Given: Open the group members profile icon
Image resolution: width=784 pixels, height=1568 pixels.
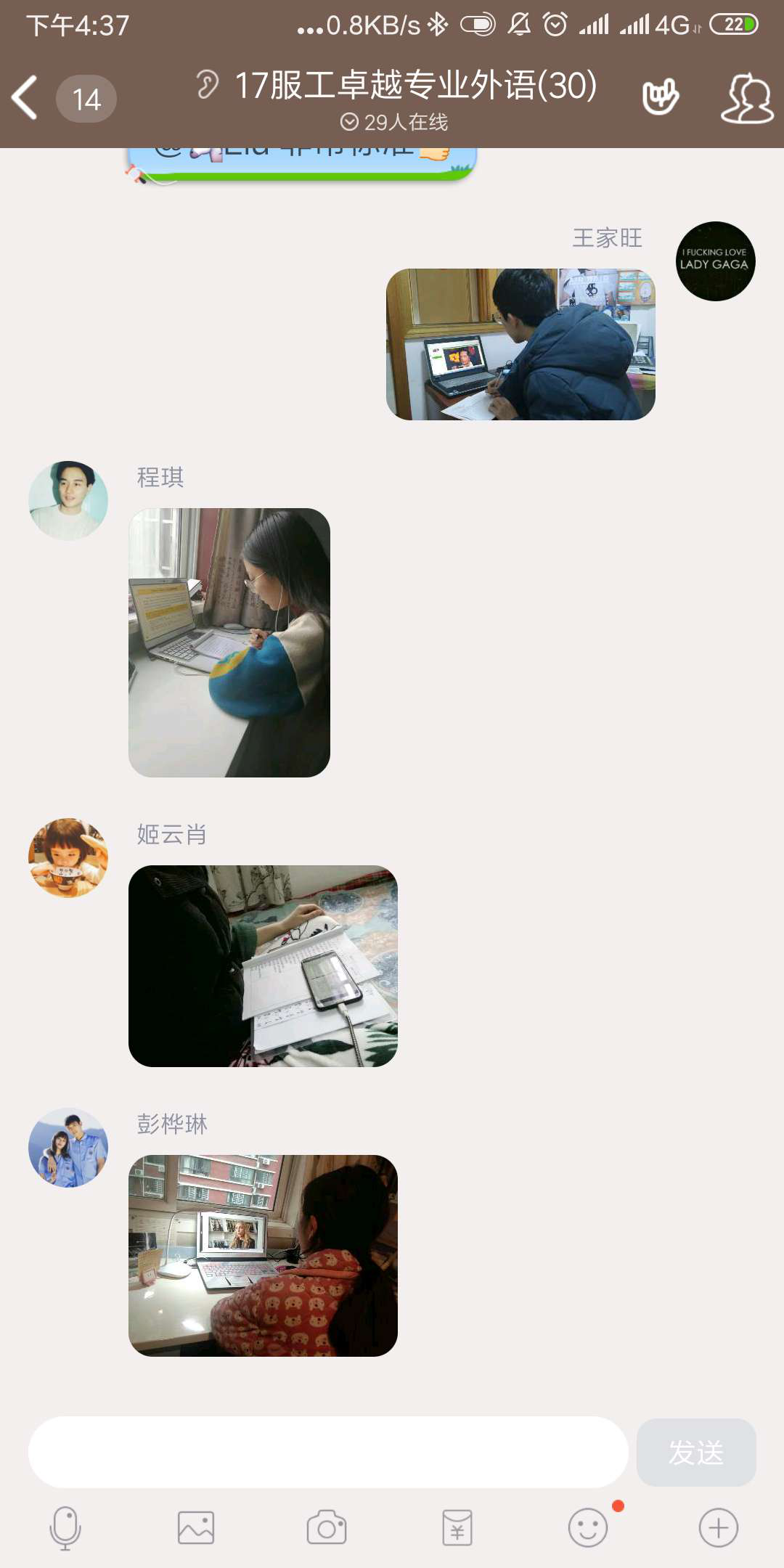Looking at the screenshot, I should coord(746,97).
